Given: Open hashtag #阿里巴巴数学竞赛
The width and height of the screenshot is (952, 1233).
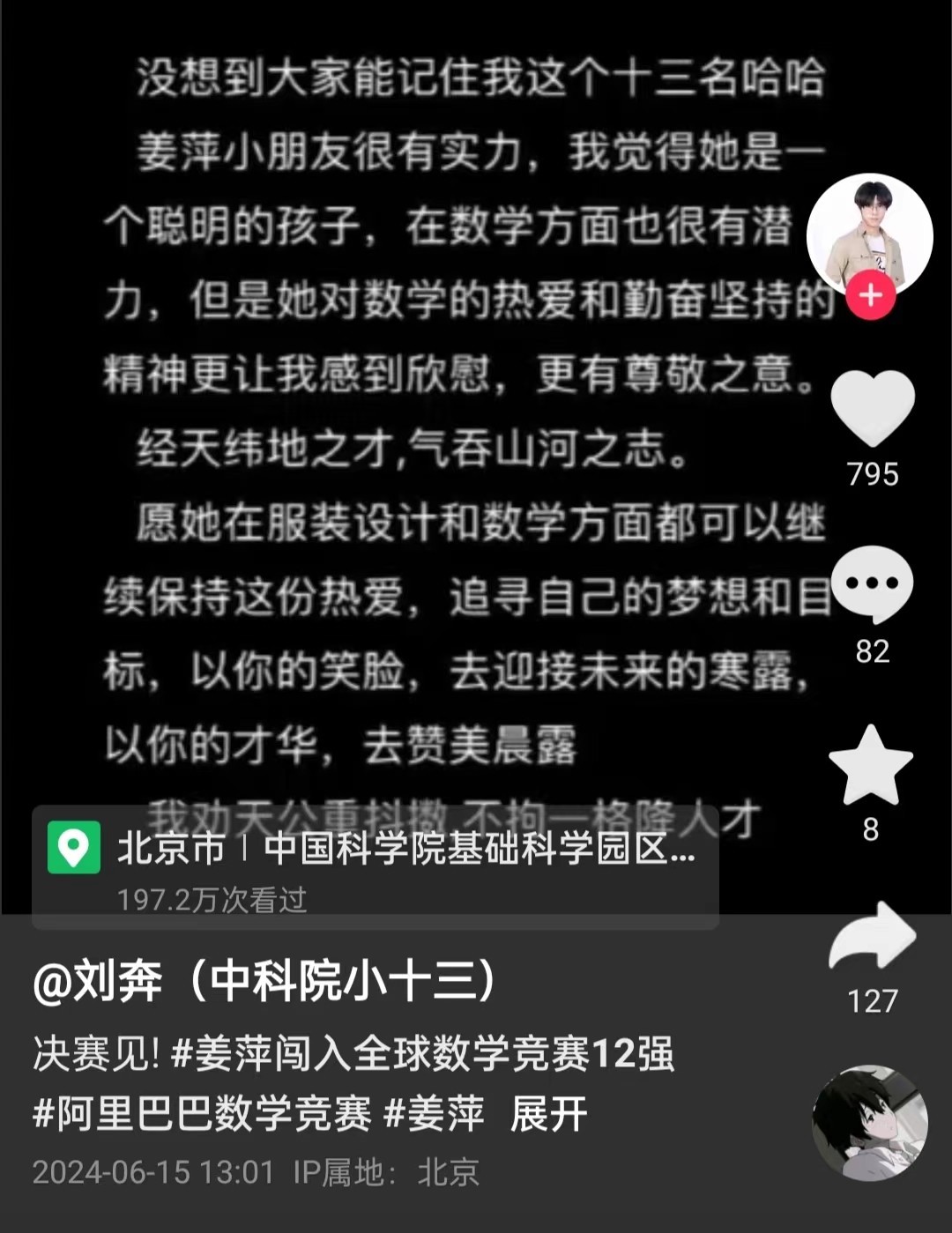Looking at the screenshot, I should (x=203, y=1113).
